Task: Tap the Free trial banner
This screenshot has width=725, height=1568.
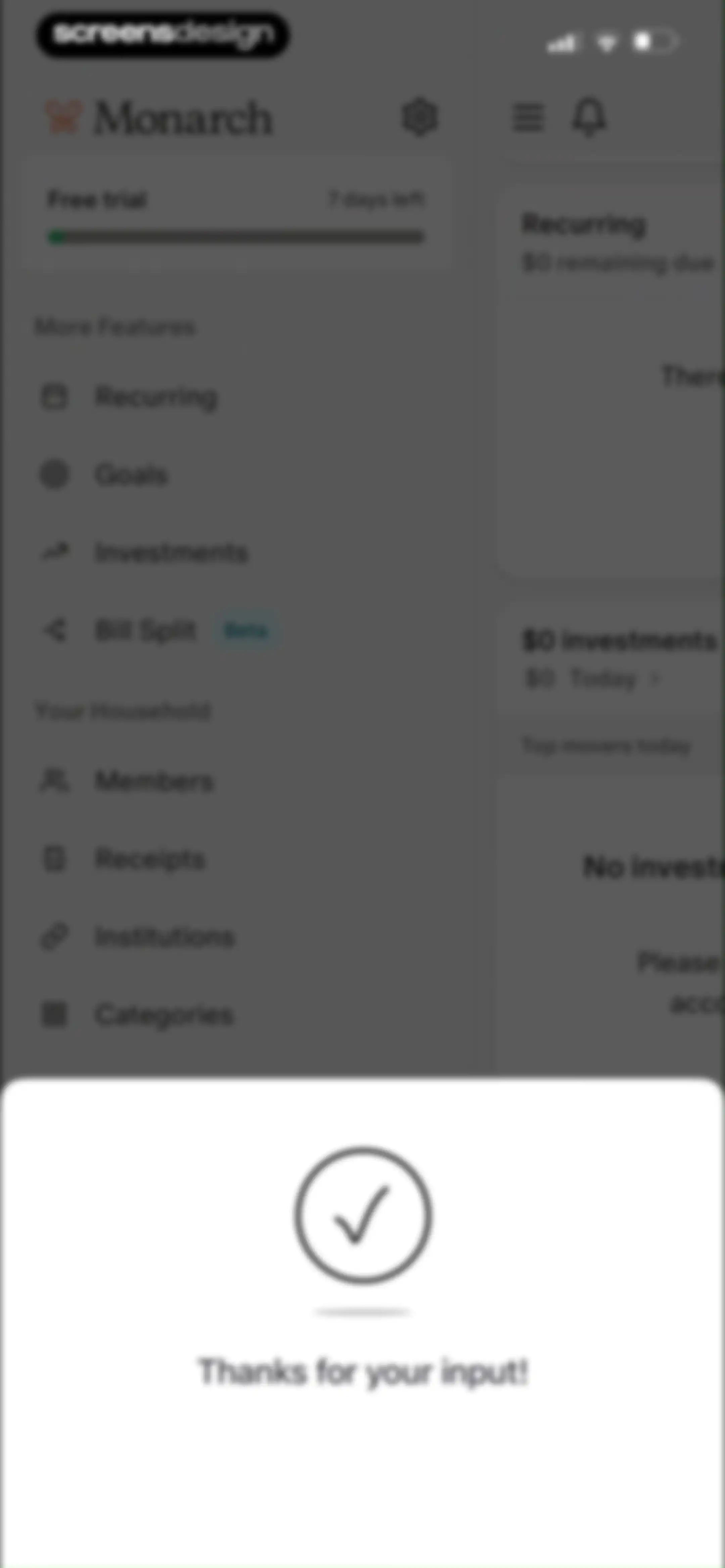Action: tap(237, 217)
